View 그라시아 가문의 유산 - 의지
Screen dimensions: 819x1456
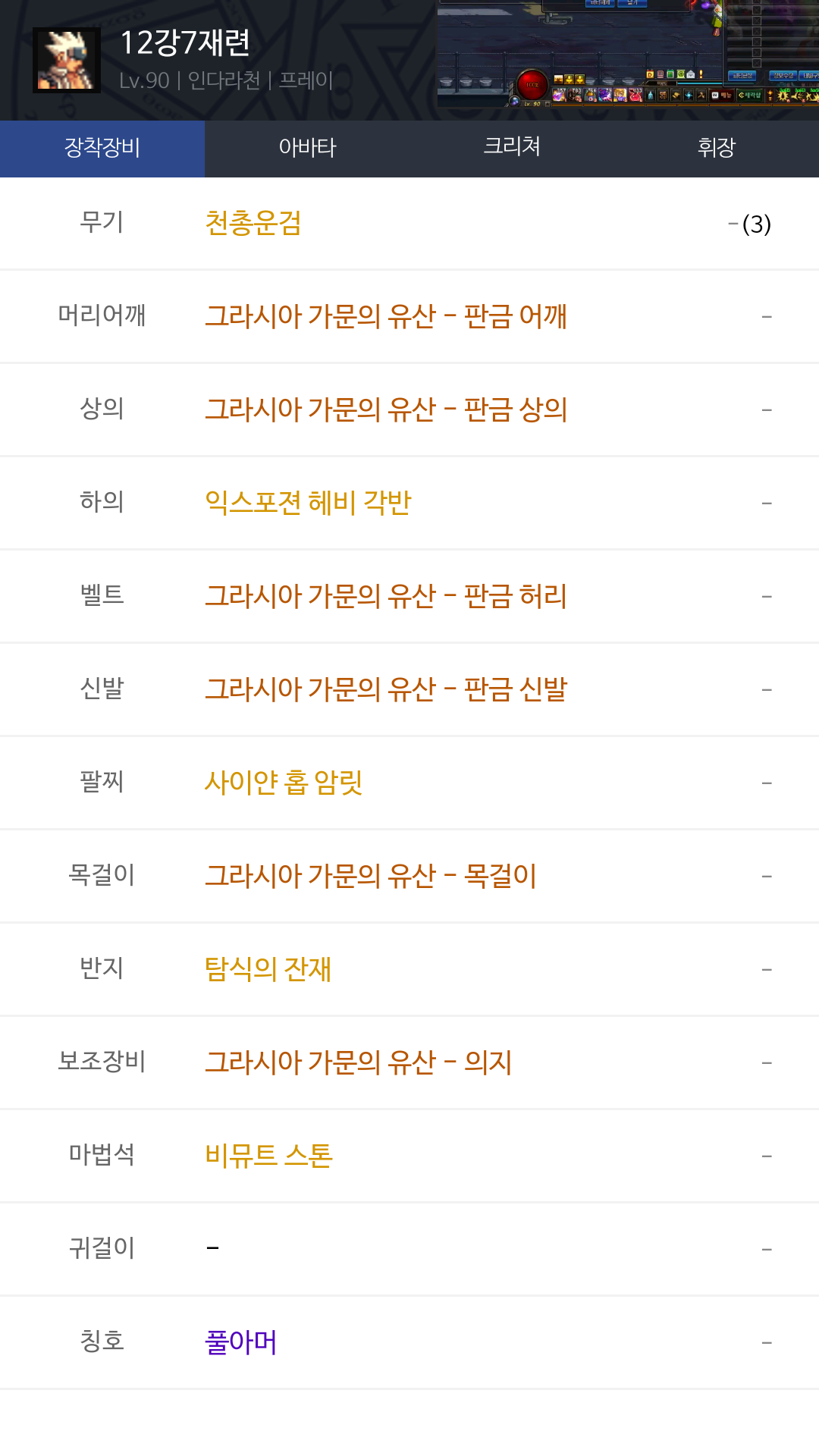[359, 1062]
